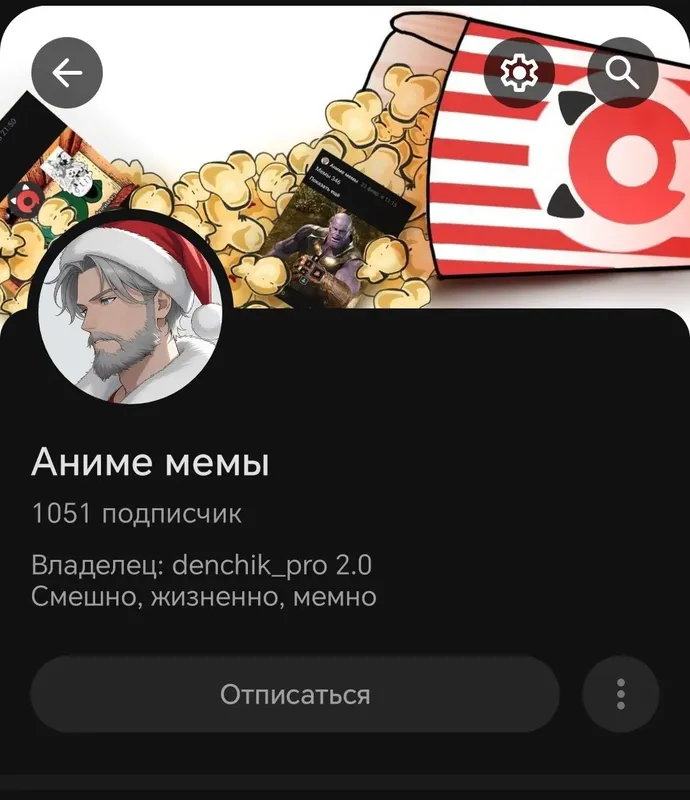690x800 pixels.
Task: Open channel settings gear icon
Action: (x=520, y=73)
